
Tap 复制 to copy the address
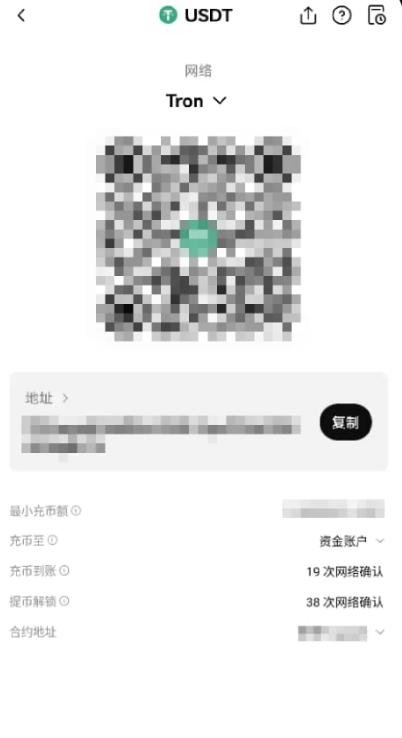pyautogui.click(x=346, y=422)
